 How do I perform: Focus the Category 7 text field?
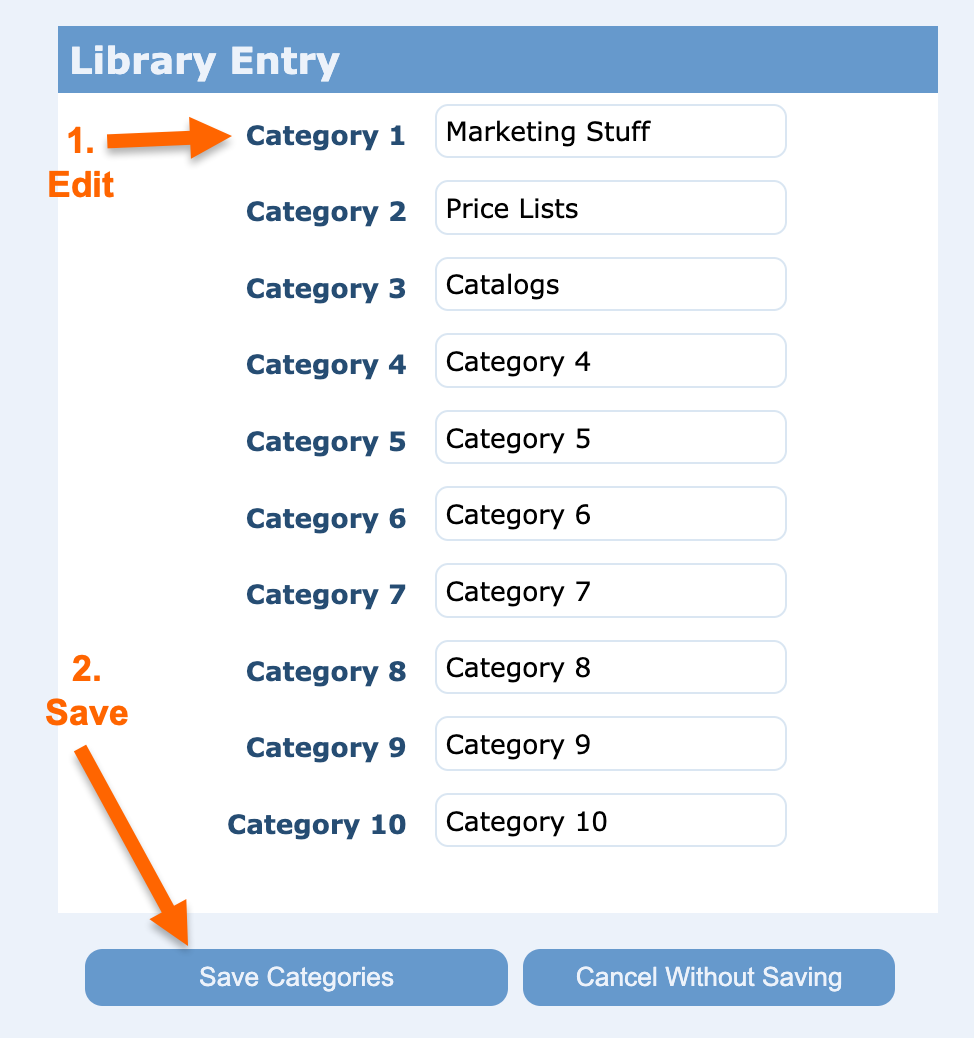click(x=610, y=591)
